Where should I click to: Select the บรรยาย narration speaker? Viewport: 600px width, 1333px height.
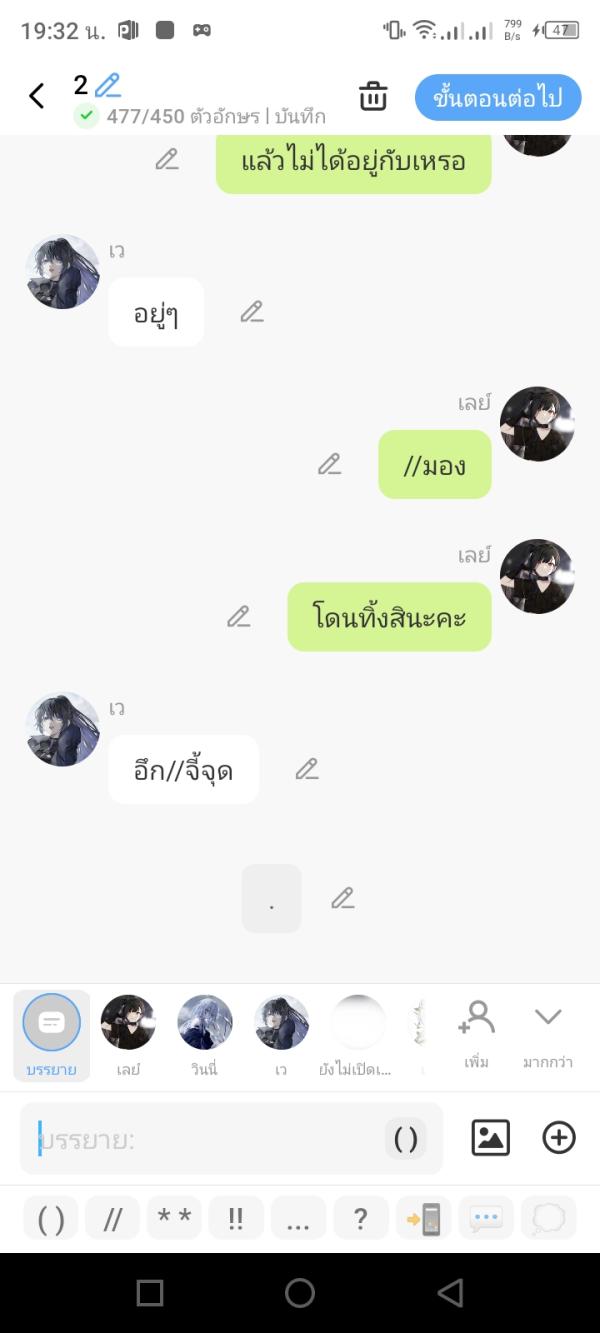pyautogui.click(x=51, y=1034)
